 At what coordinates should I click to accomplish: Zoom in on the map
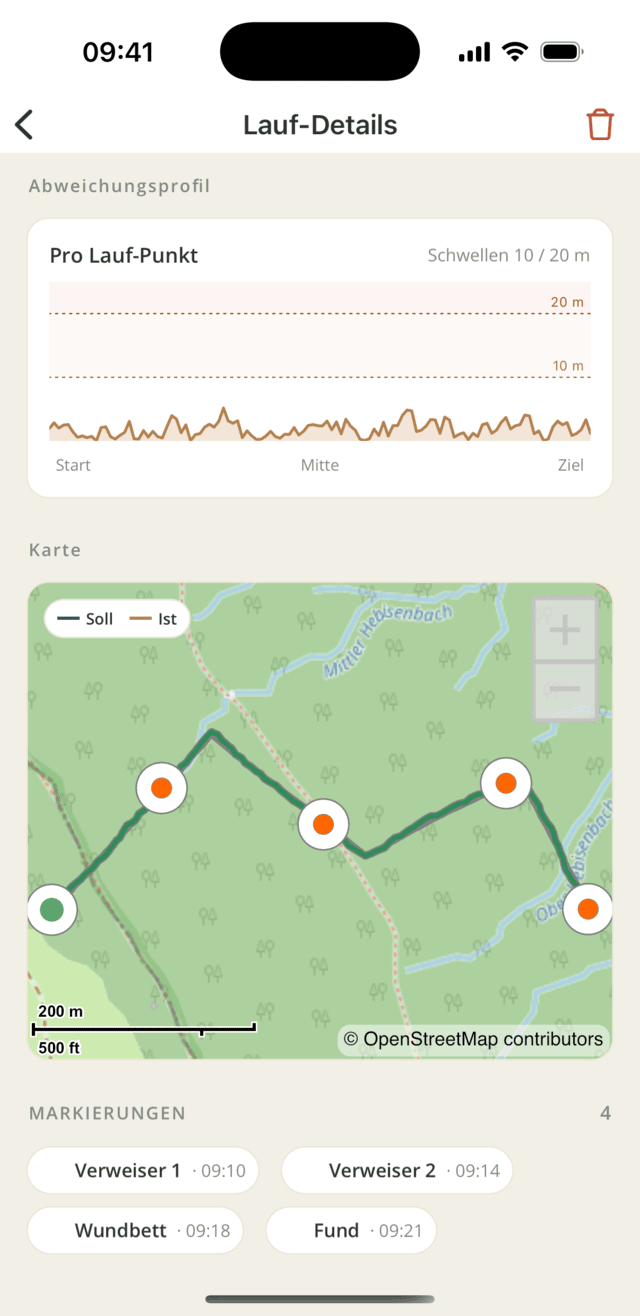click(x=565, y=631)
